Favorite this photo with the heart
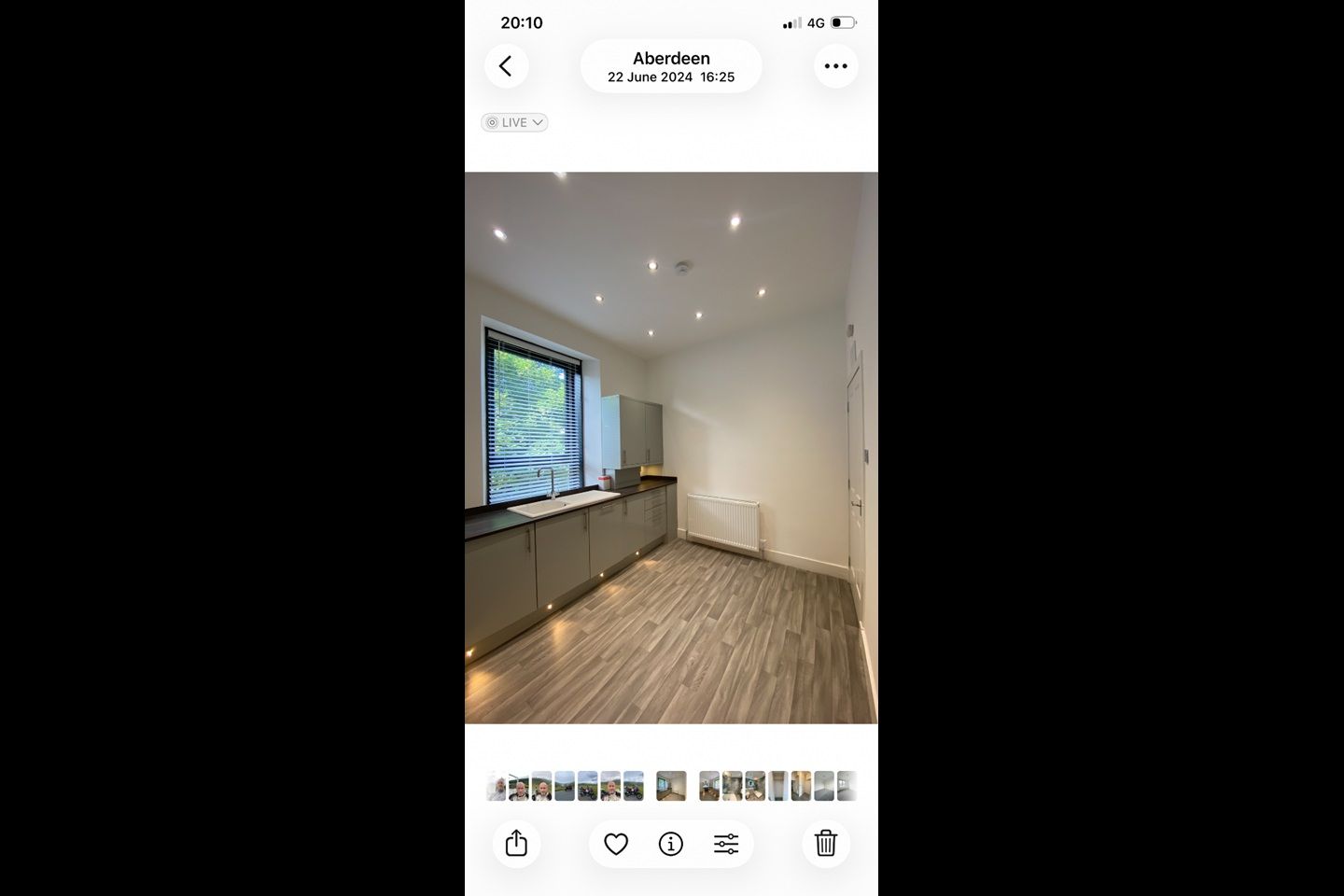This screenshot has height=896, width=1344. coord(616,844)
